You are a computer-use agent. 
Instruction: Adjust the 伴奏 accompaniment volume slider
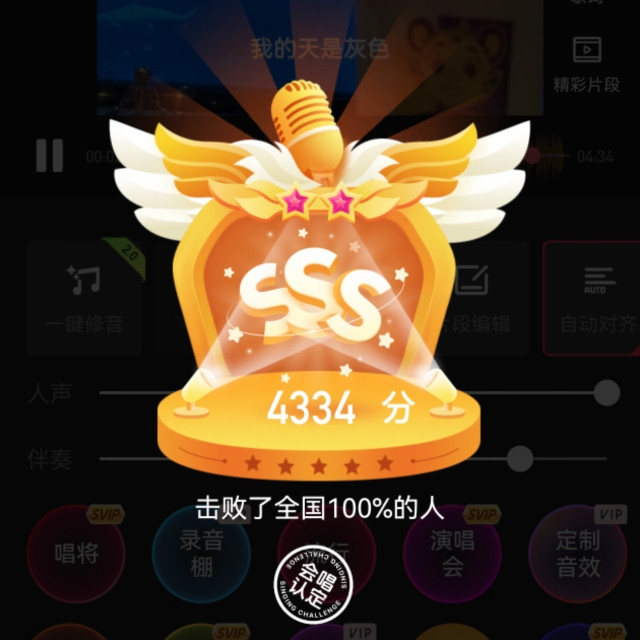pyautogui.click(x=520, y=458)
